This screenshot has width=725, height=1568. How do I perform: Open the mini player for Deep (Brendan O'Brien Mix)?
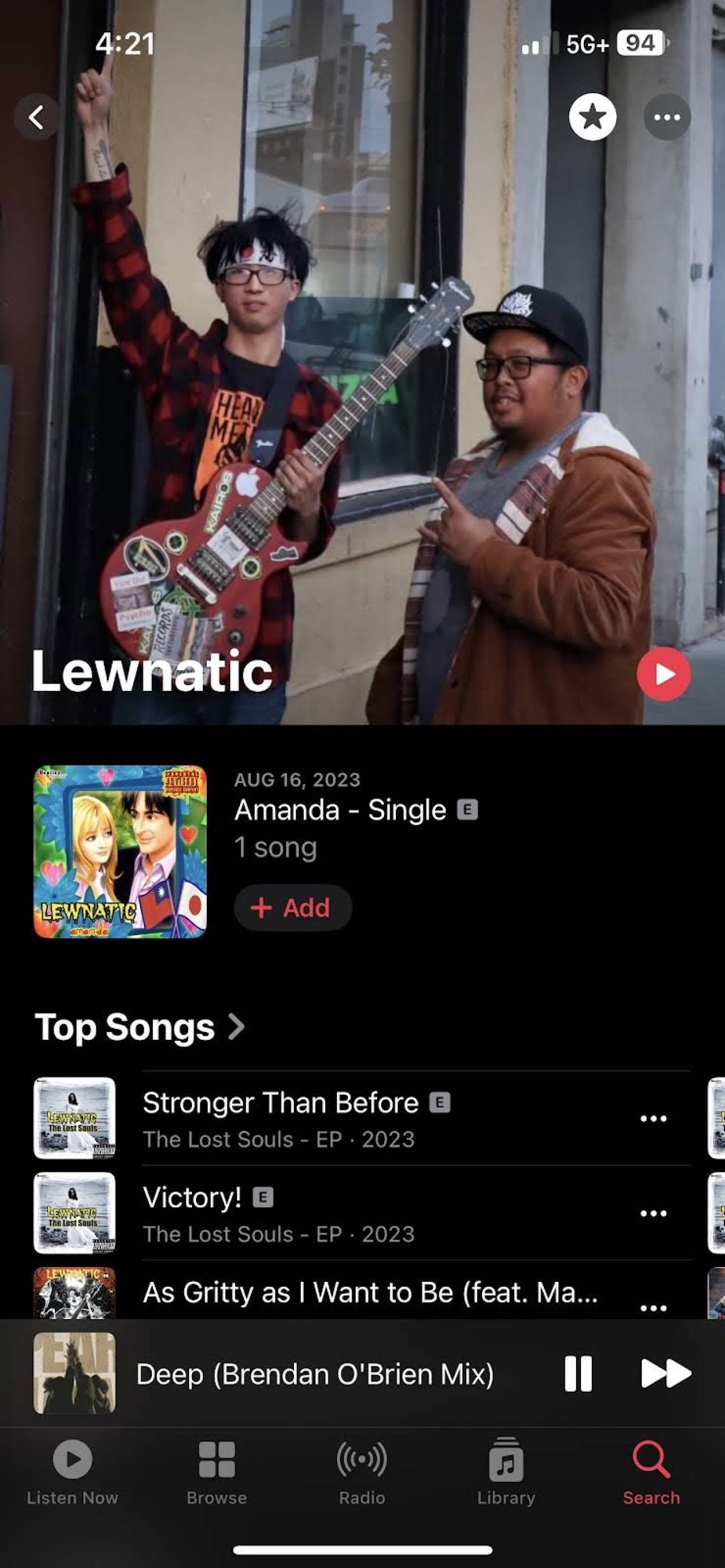(x=314, y=1374)
